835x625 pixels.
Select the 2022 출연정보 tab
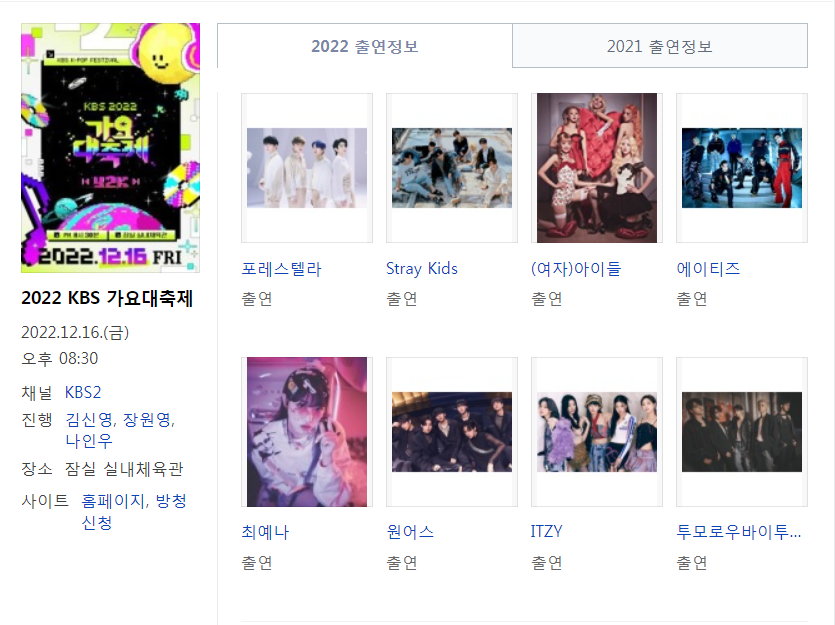pos(364,46)
